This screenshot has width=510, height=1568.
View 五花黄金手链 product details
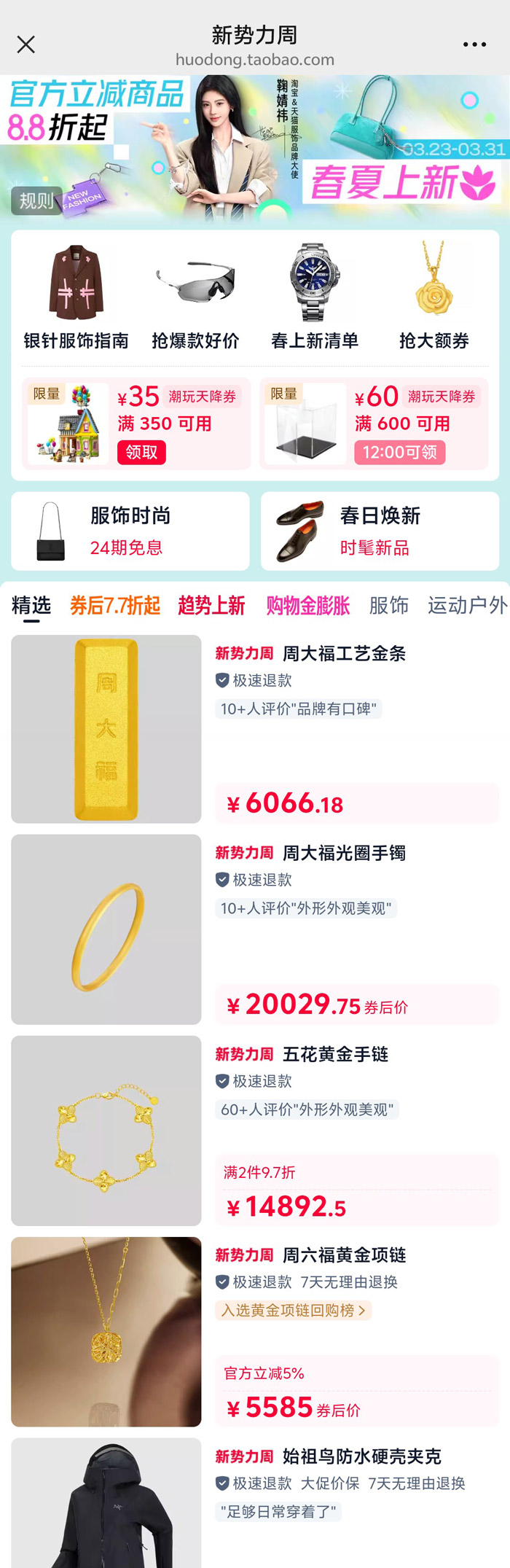click(335, 1054)
